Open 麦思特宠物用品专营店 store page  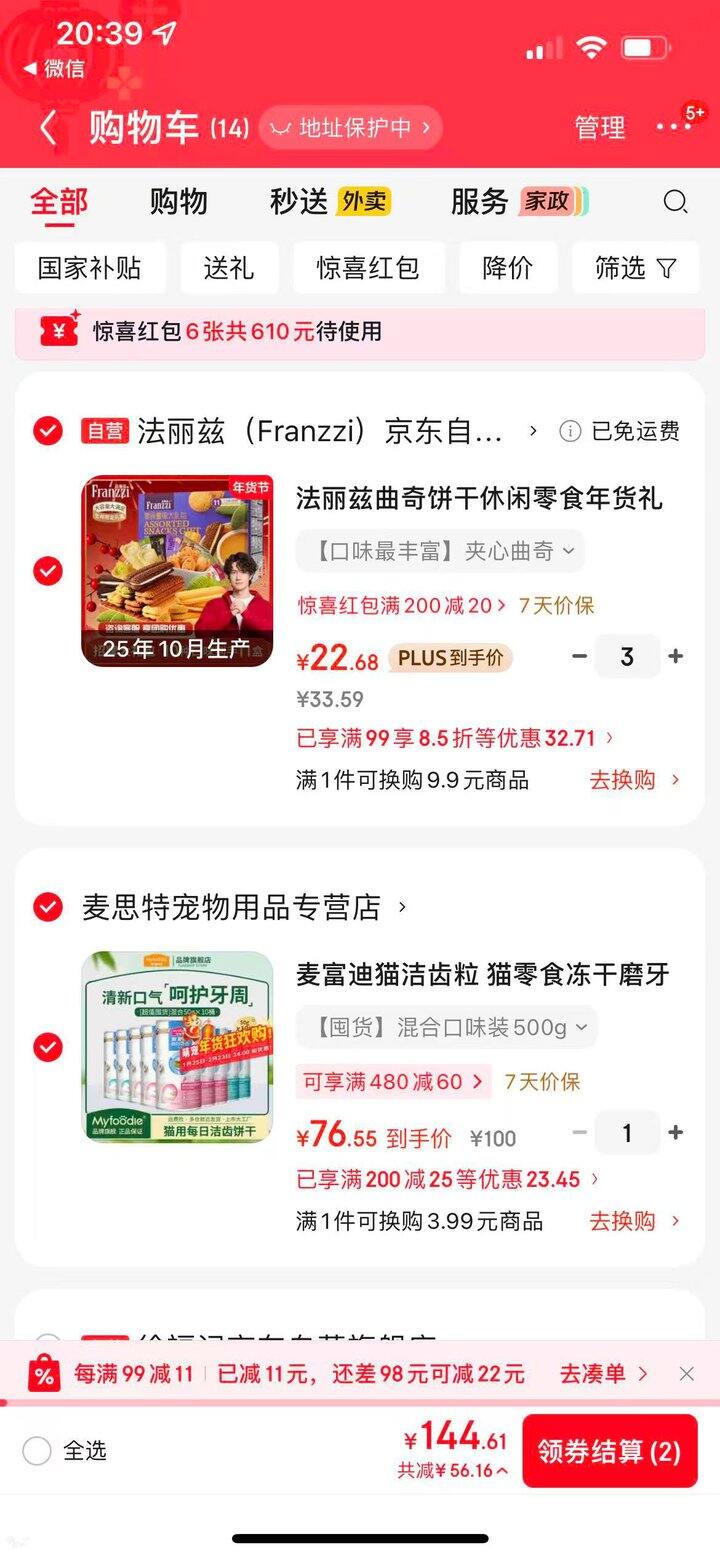232,907
